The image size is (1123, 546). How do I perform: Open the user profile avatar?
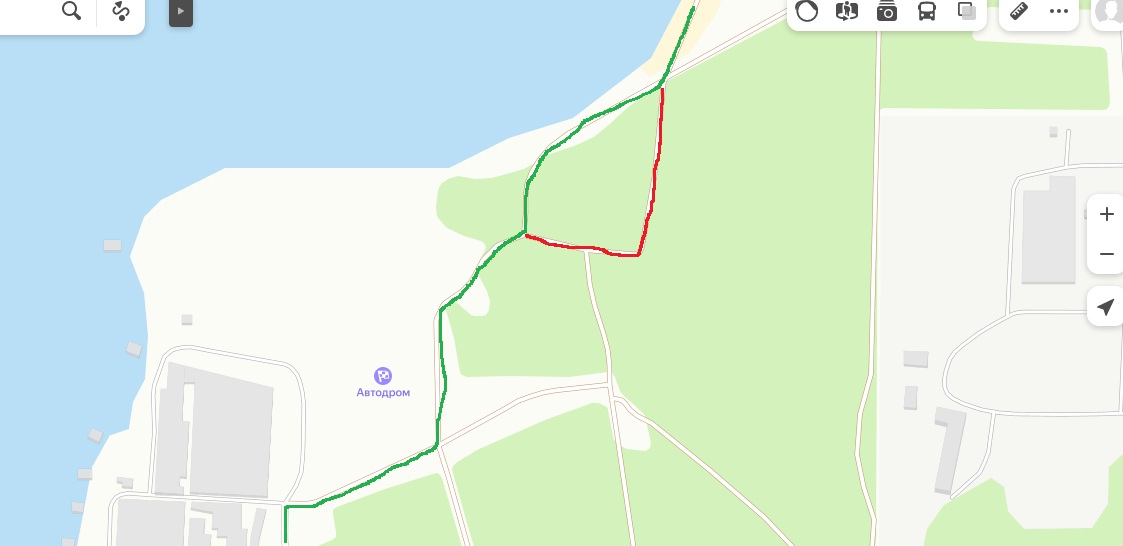coord(1108,11)
